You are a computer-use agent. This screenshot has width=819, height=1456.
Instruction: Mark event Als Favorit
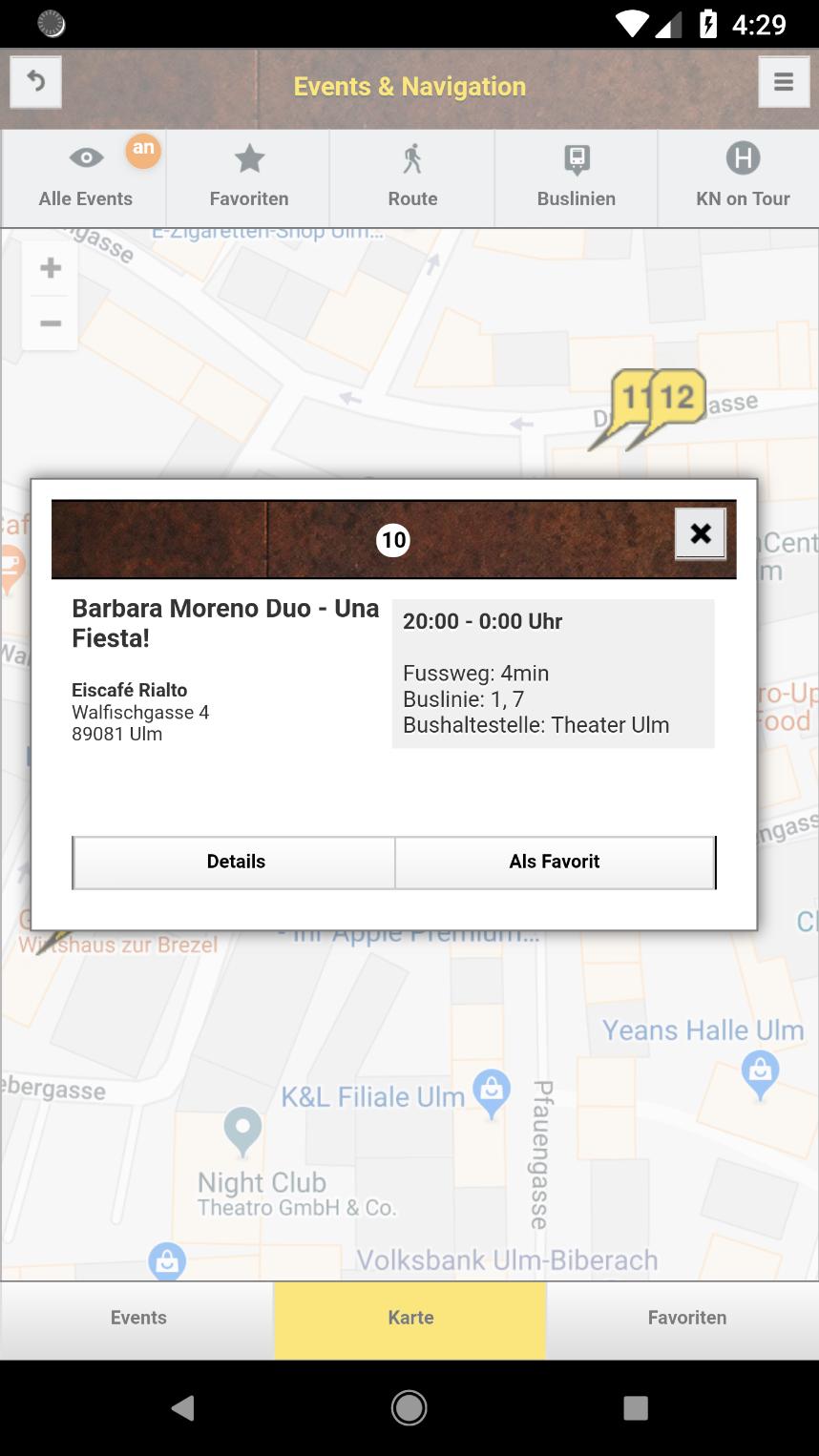tap(555, 862)
